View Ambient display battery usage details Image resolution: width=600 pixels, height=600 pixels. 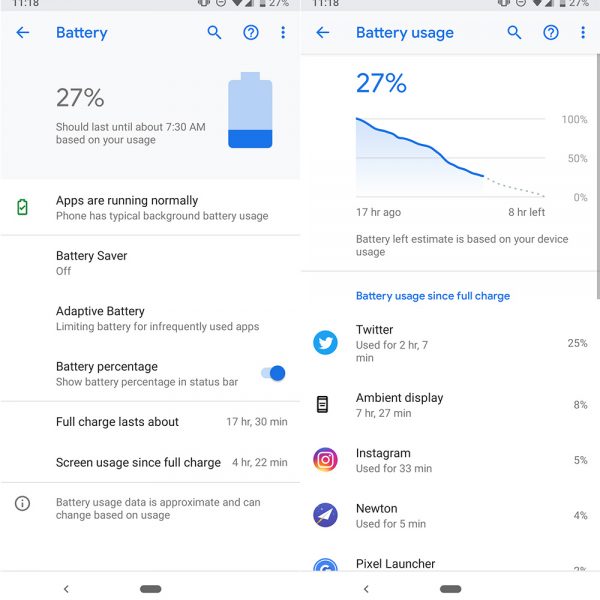[x=450, y=404]
